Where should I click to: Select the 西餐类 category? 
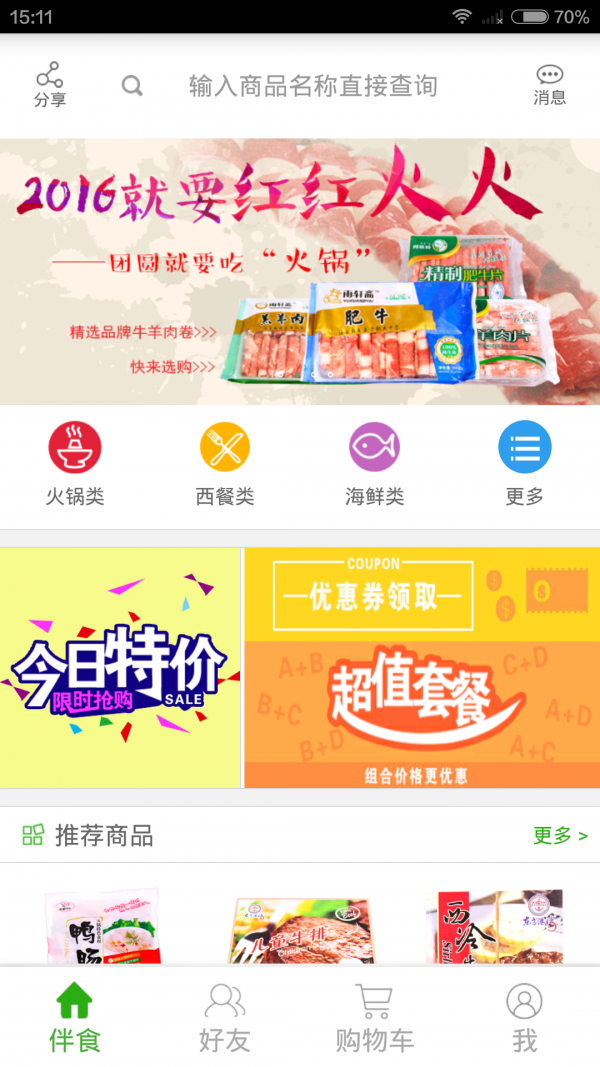coord(225,463)
